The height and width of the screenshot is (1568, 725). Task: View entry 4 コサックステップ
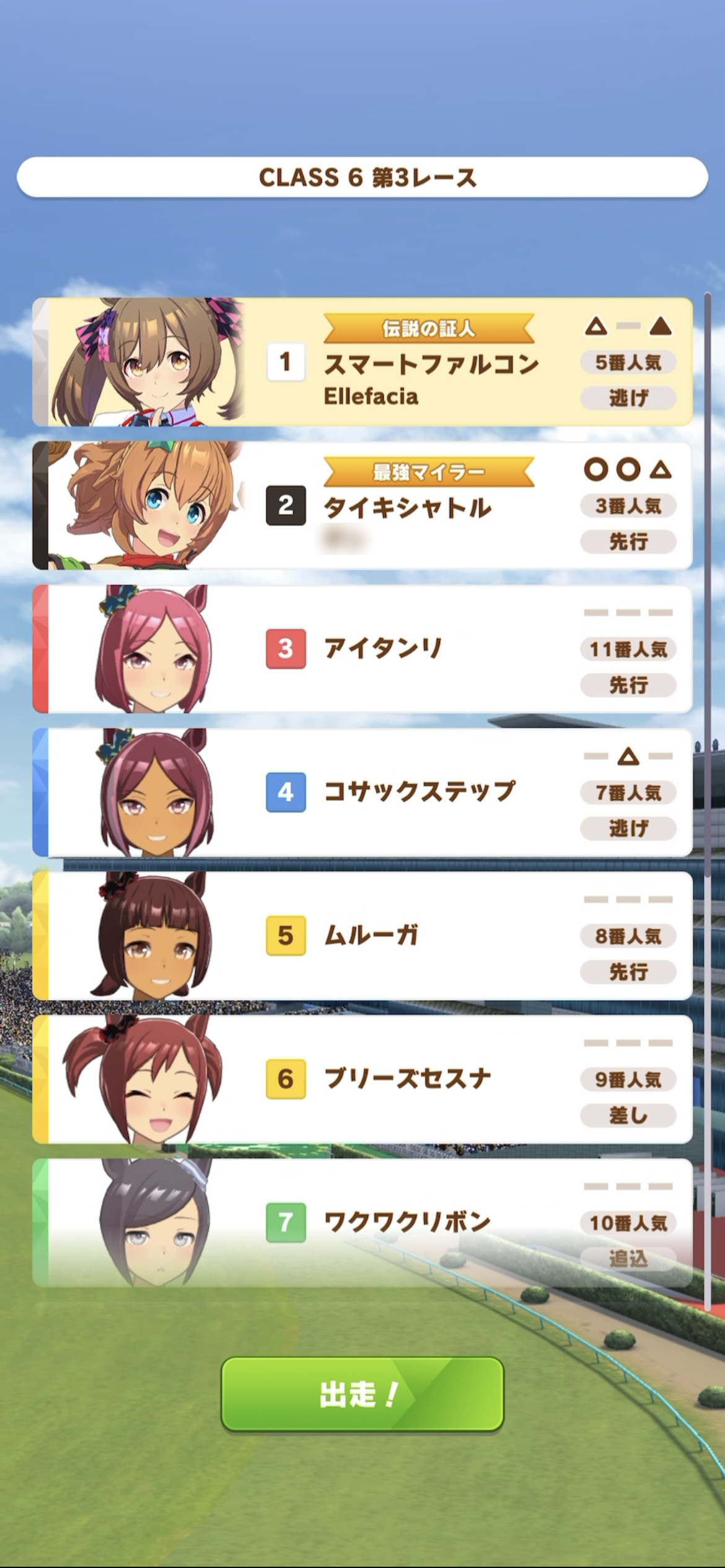[x=362, y=793]
